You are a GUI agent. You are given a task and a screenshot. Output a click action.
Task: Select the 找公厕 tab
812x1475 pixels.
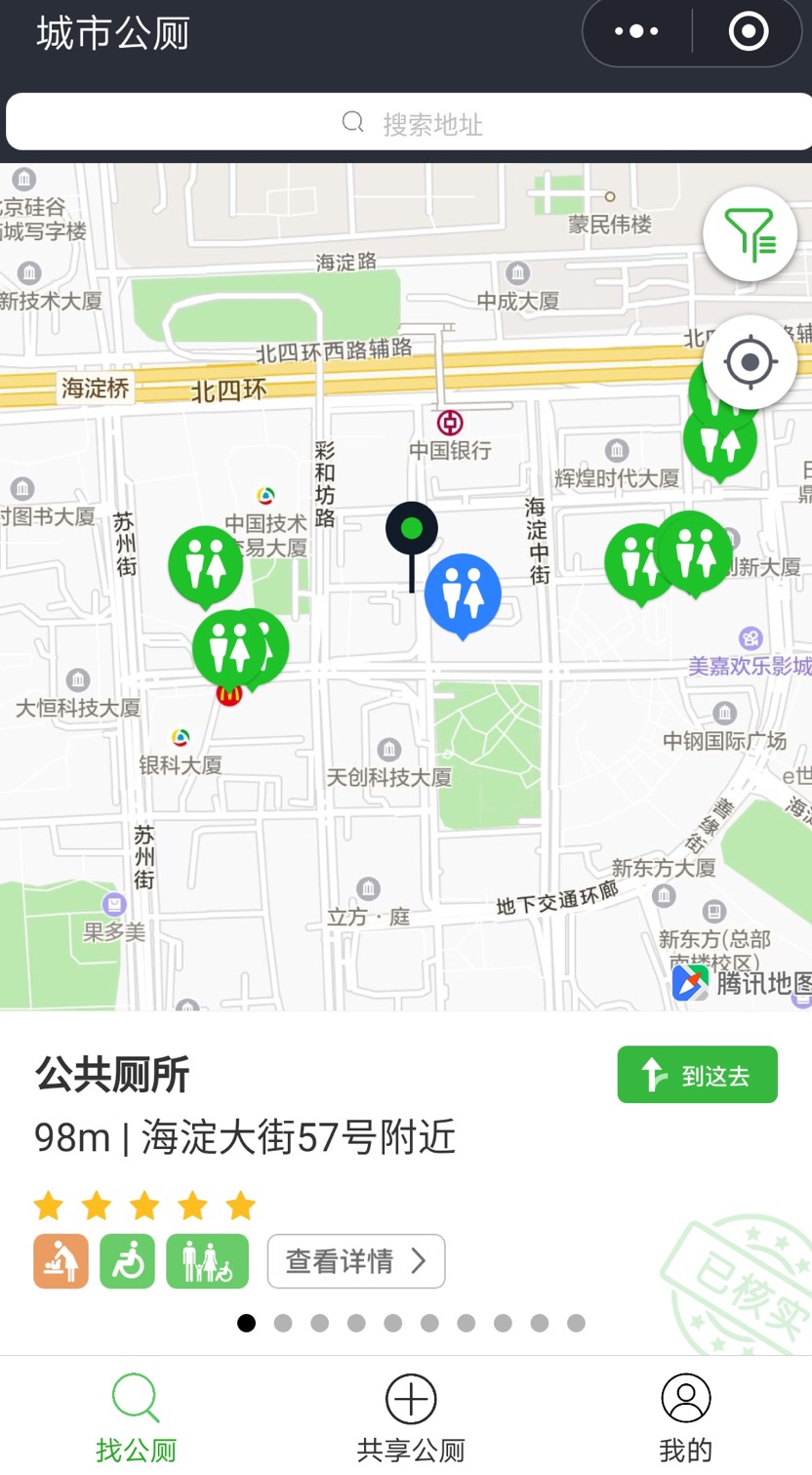point(136,1418)
